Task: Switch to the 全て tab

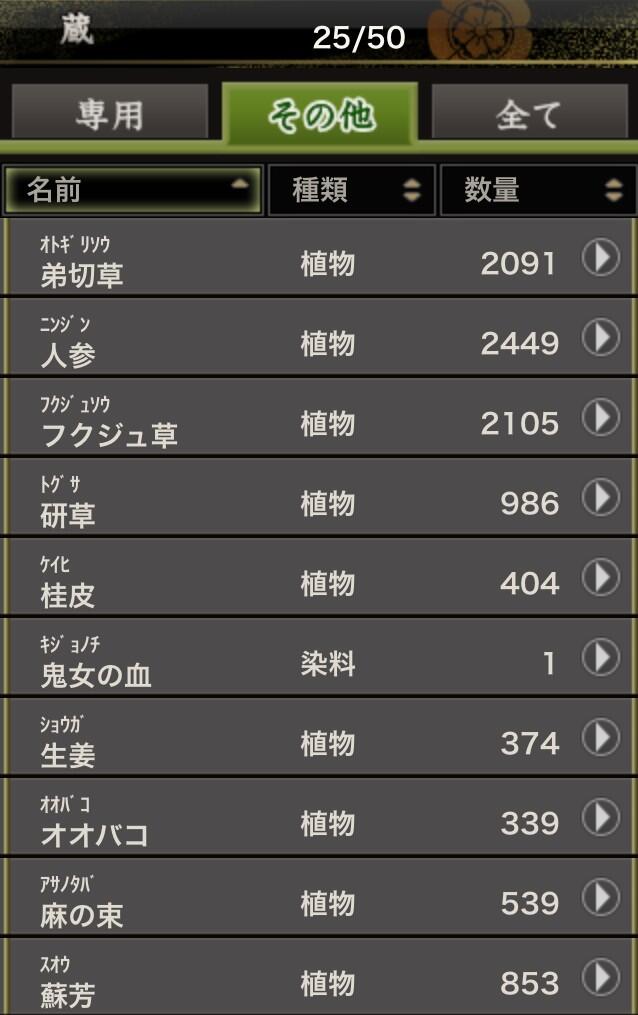Action: (x=528, y=114)
